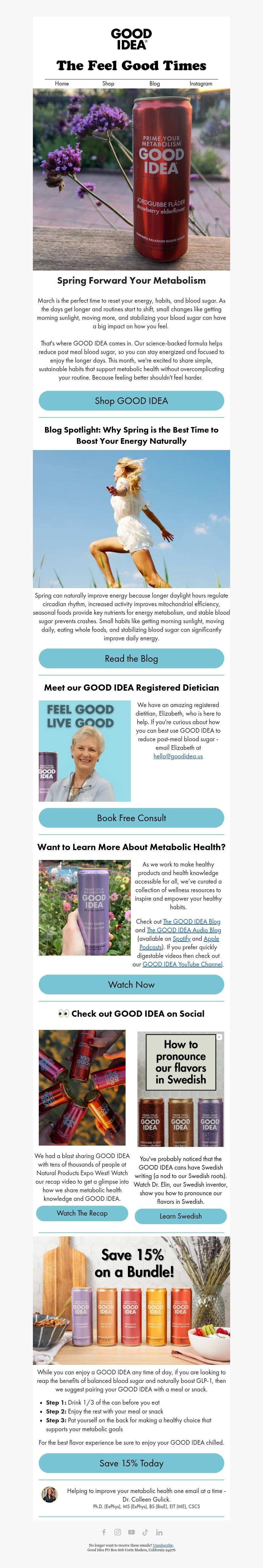263x1568 pixels.
Task: Open the Blog navigation link
Action: pyautogui.click(x=155, y=83)
